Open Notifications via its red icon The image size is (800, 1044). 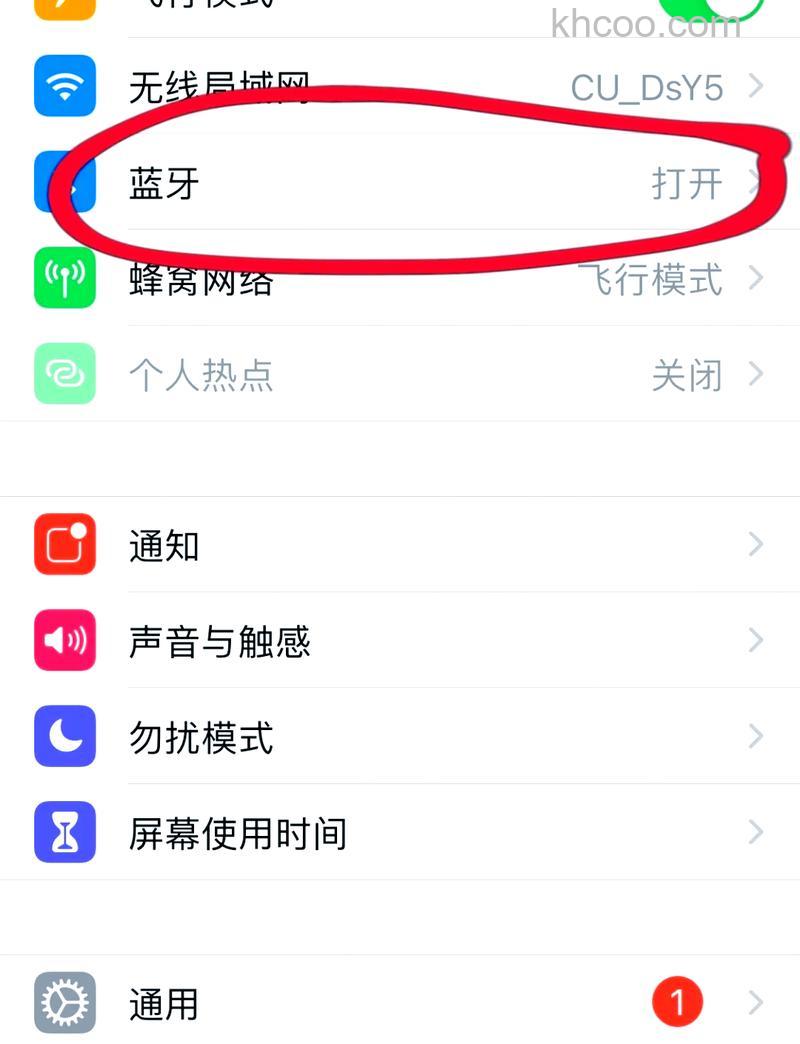pos(64,545)
